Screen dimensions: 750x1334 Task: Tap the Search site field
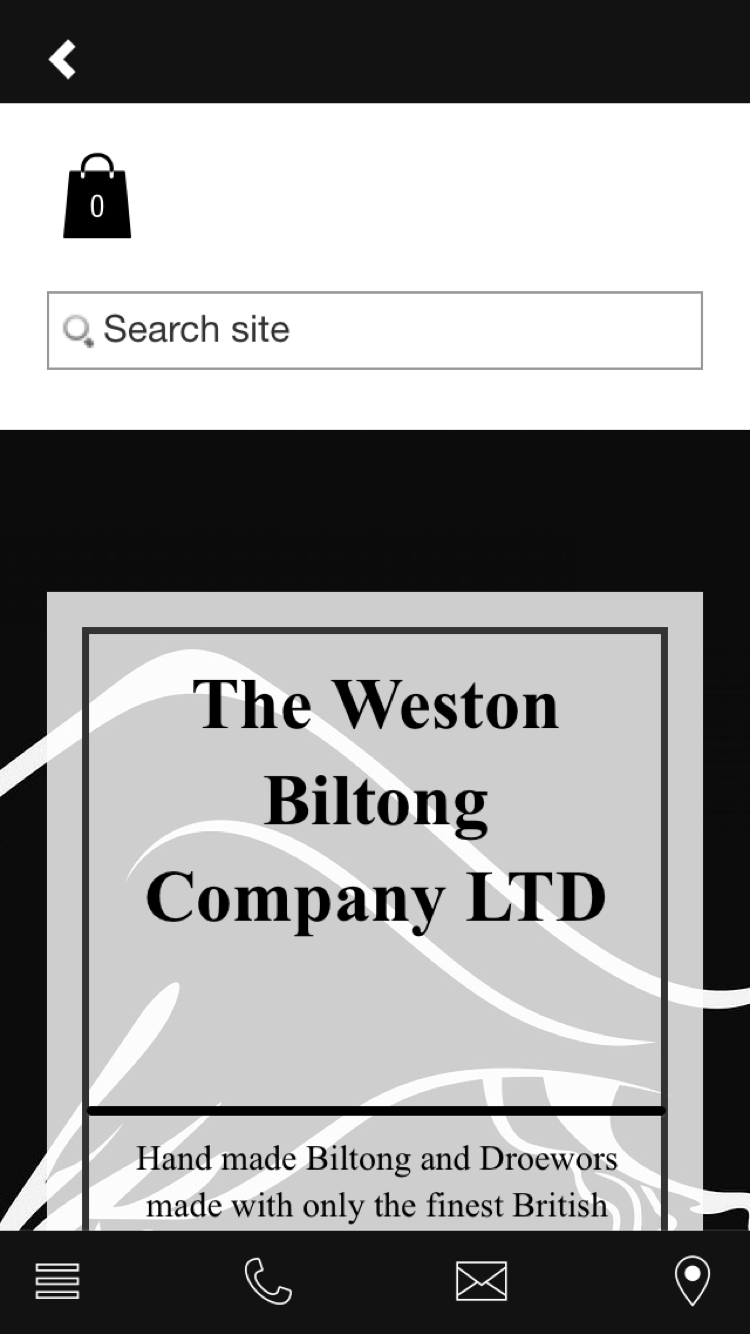click(375, 330)
